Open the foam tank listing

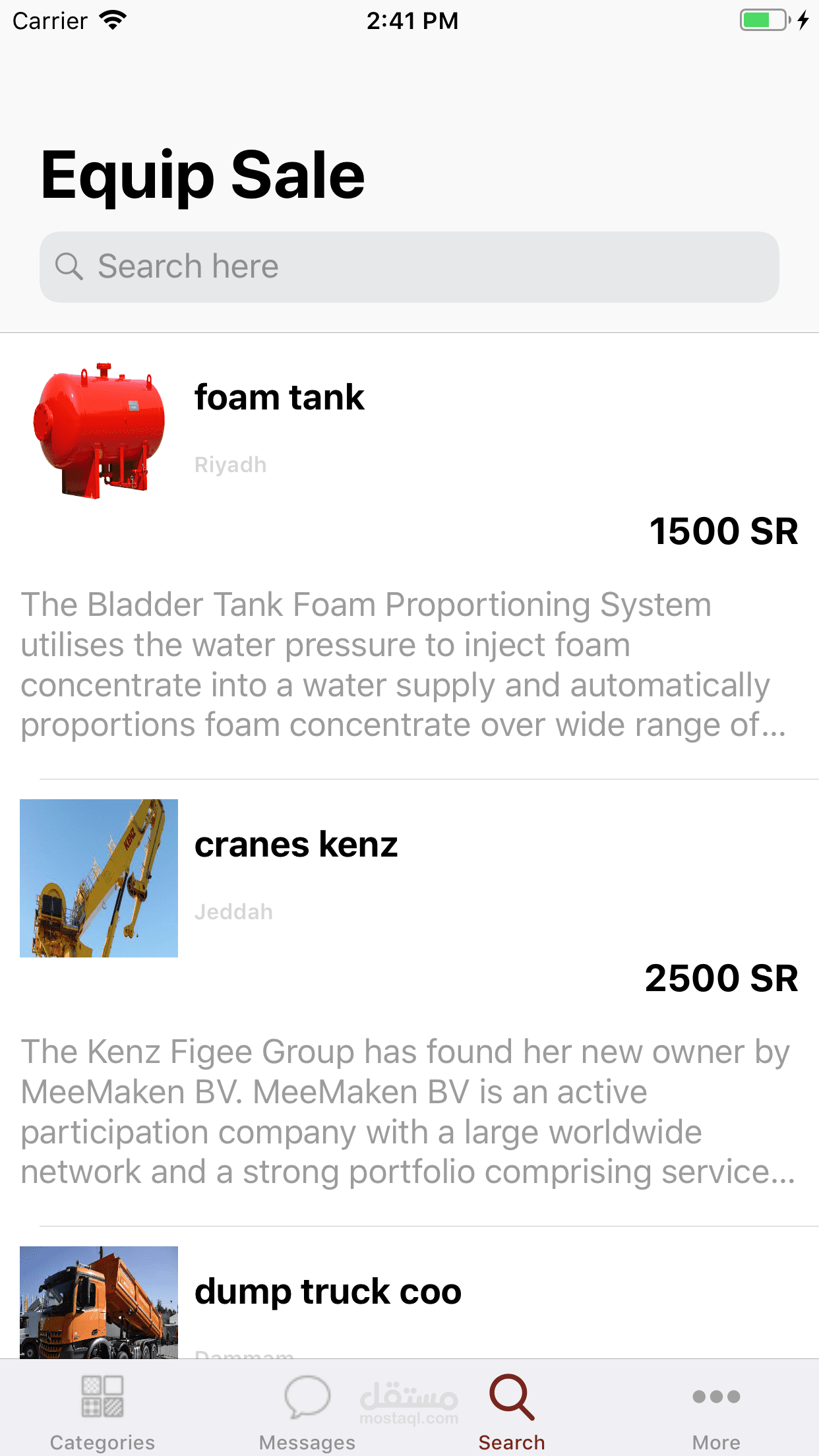pyautogui.click(x=409, y=556)
